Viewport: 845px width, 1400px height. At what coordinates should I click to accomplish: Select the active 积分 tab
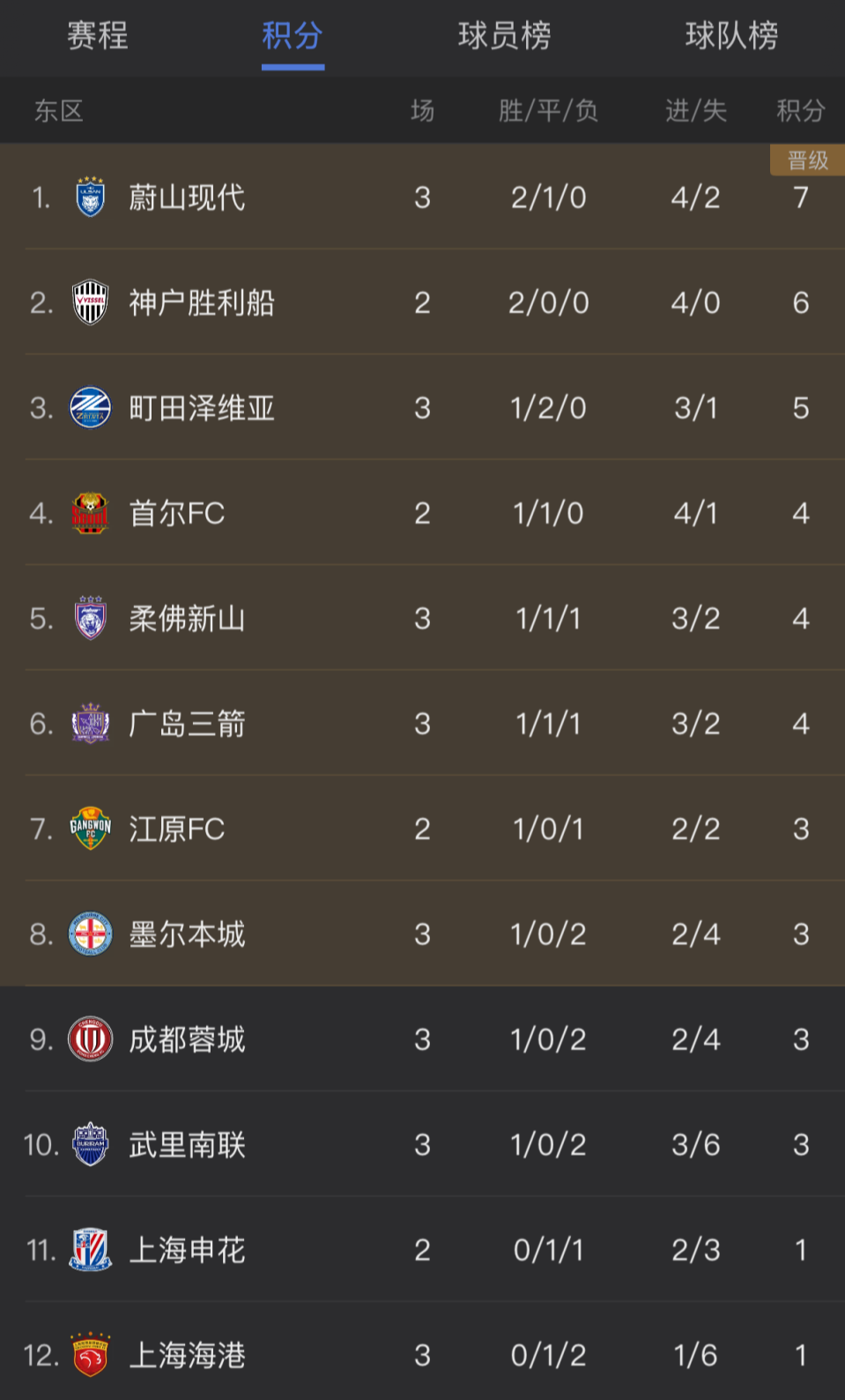point(292,37)
